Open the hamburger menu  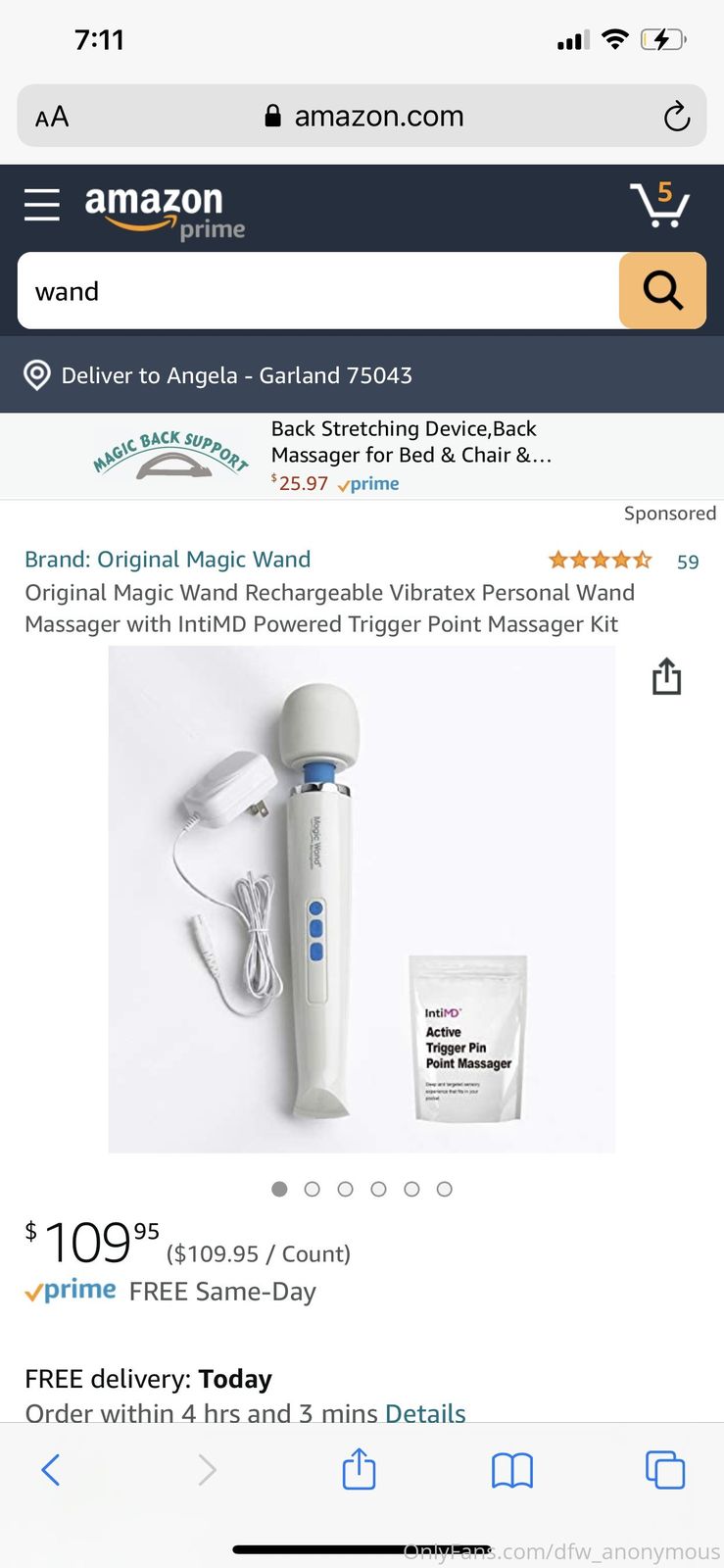[41, 205]
